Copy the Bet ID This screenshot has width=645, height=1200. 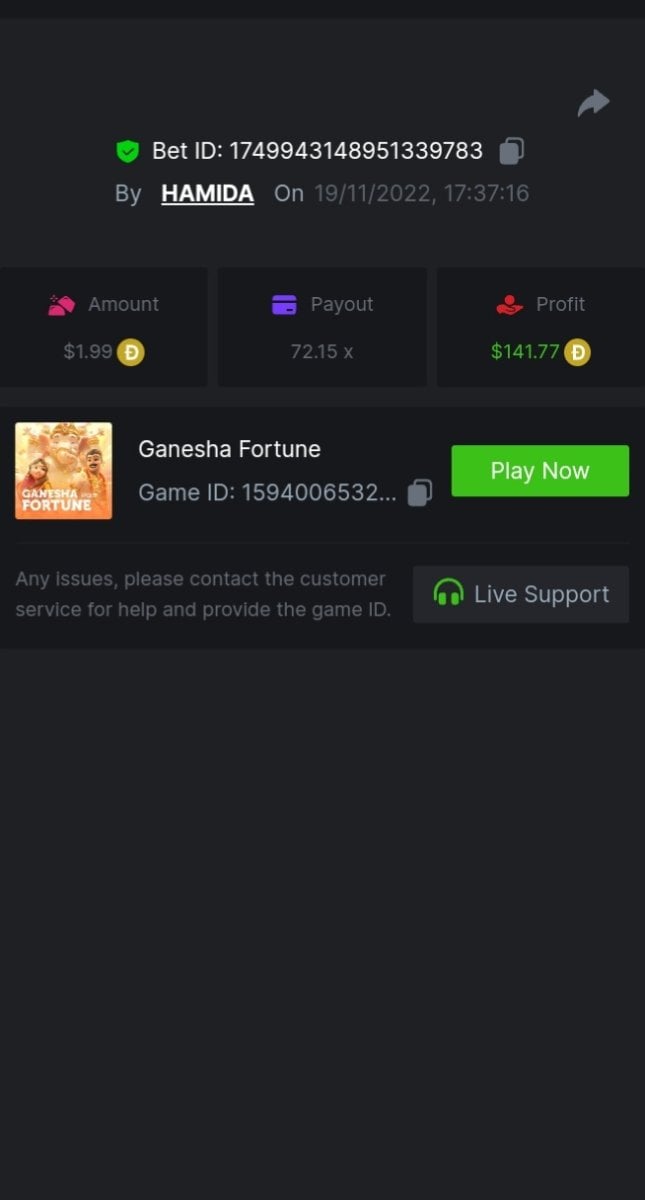[511, 151]
